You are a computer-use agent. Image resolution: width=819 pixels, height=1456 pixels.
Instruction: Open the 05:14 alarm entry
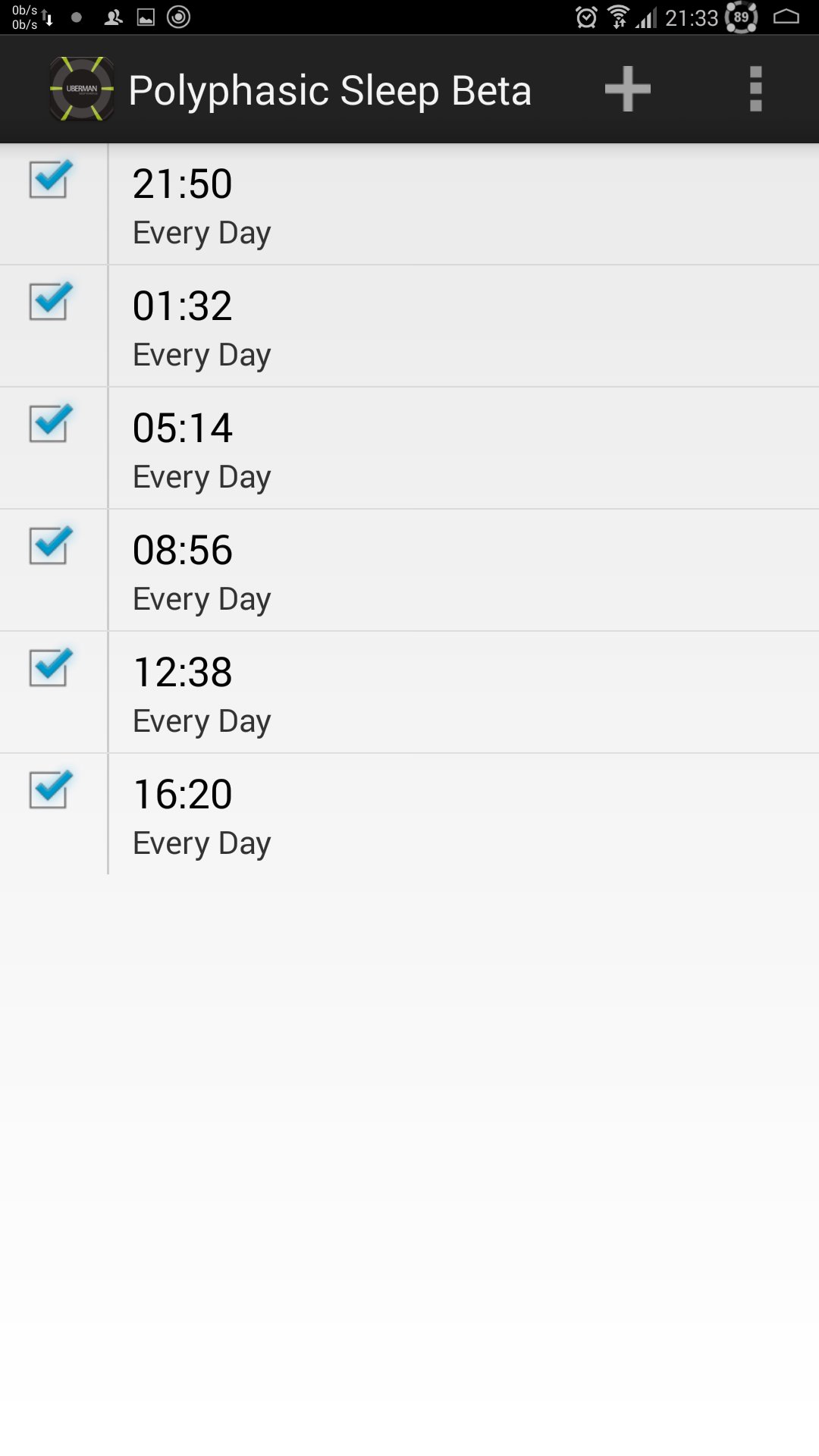pyautogui.click(x=463, y=449)
